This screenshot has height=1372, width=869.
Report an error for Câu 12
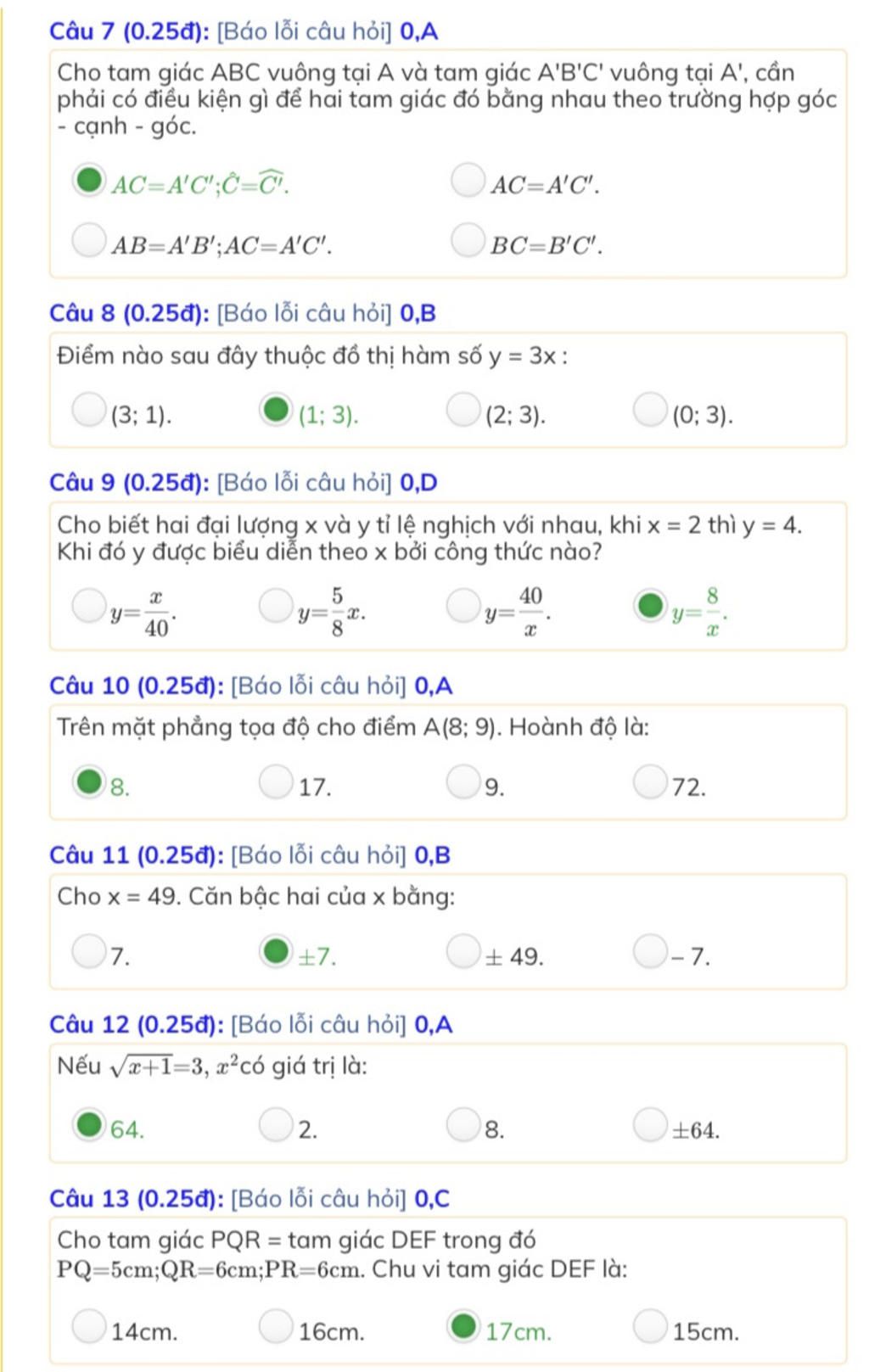(318, 1025)
